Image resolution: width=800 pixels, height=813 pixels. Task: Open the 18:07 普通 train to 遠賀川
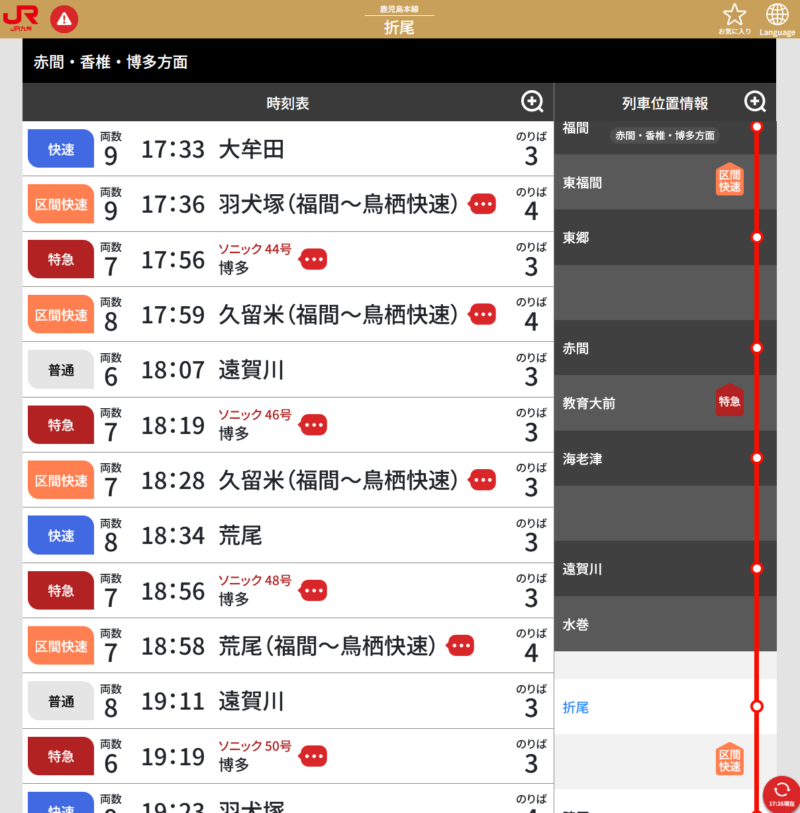(x=288, y=370)
